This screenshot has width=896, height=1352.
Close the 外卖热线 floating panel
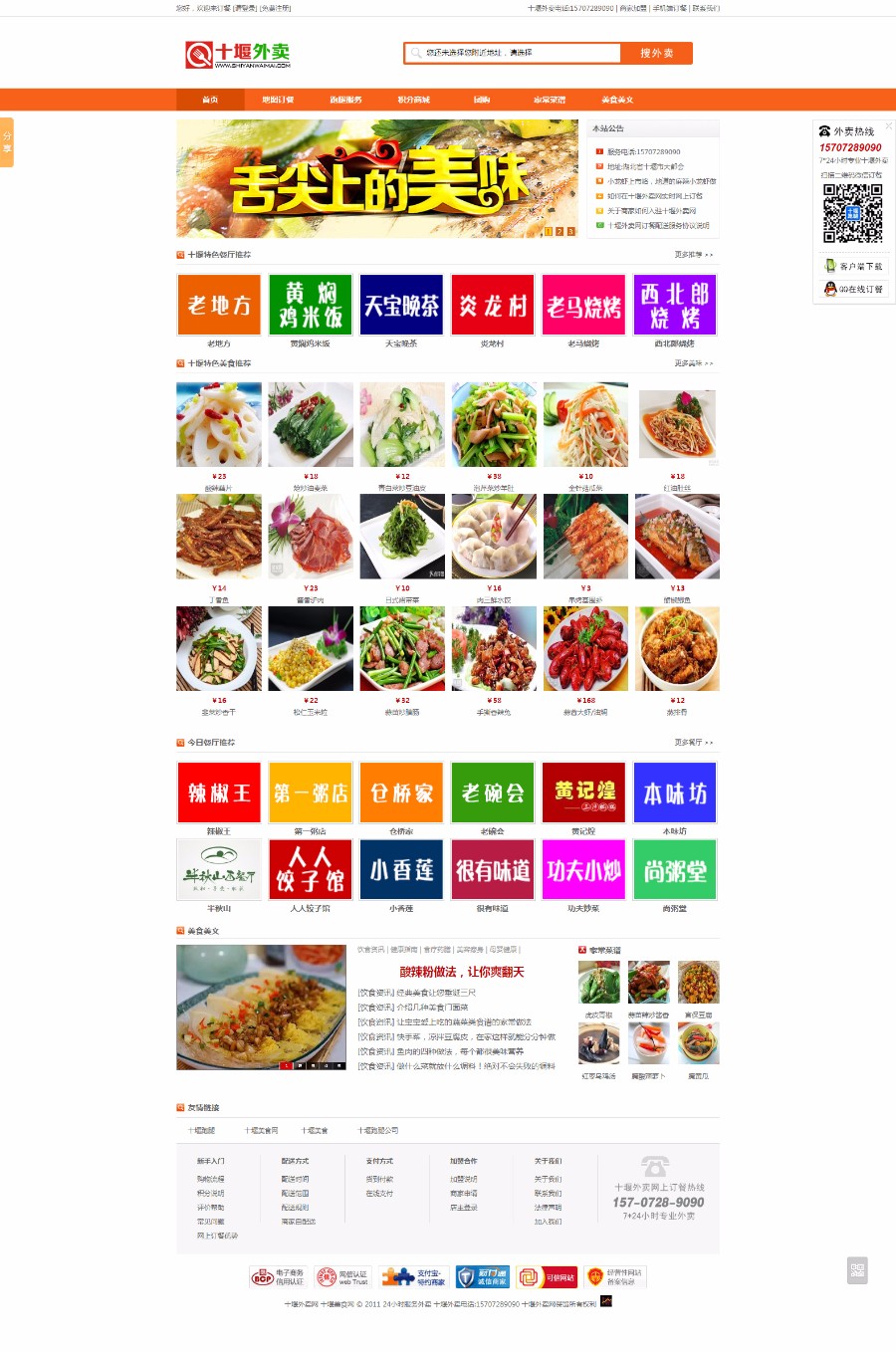[889, 126]
